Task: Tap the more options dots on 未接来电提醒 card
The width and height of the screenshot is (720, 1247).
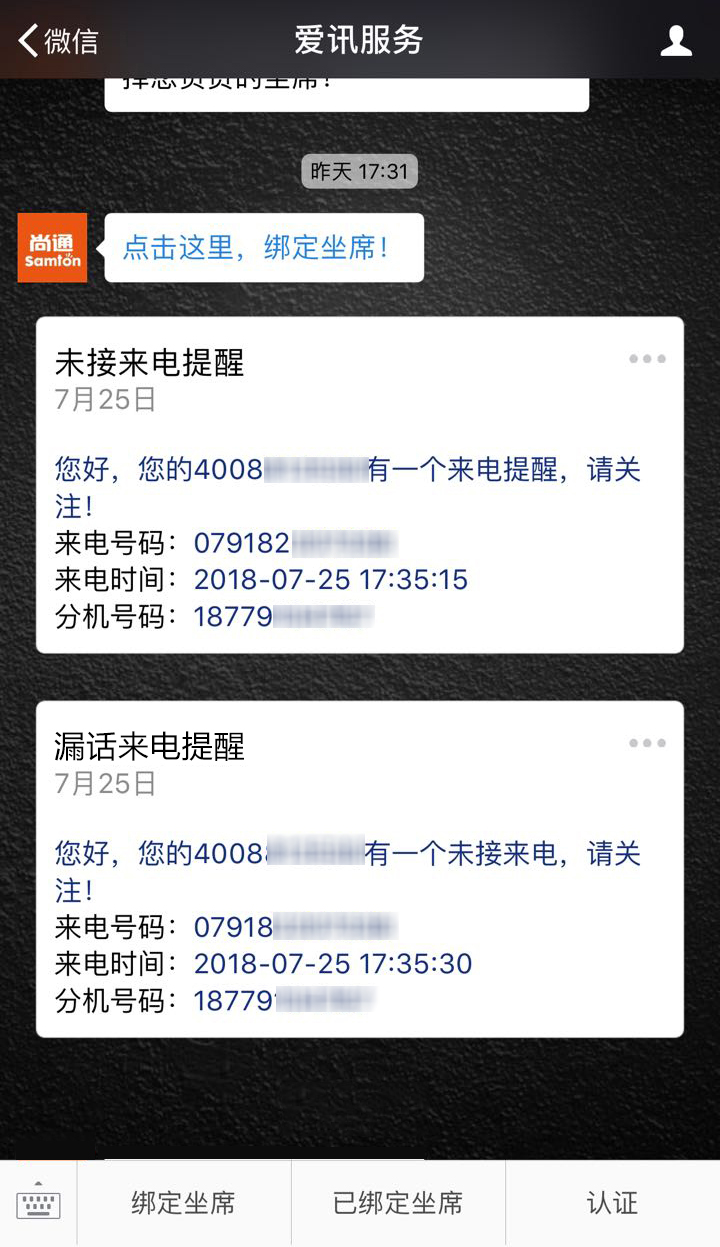Action: [x=647, y=358]
